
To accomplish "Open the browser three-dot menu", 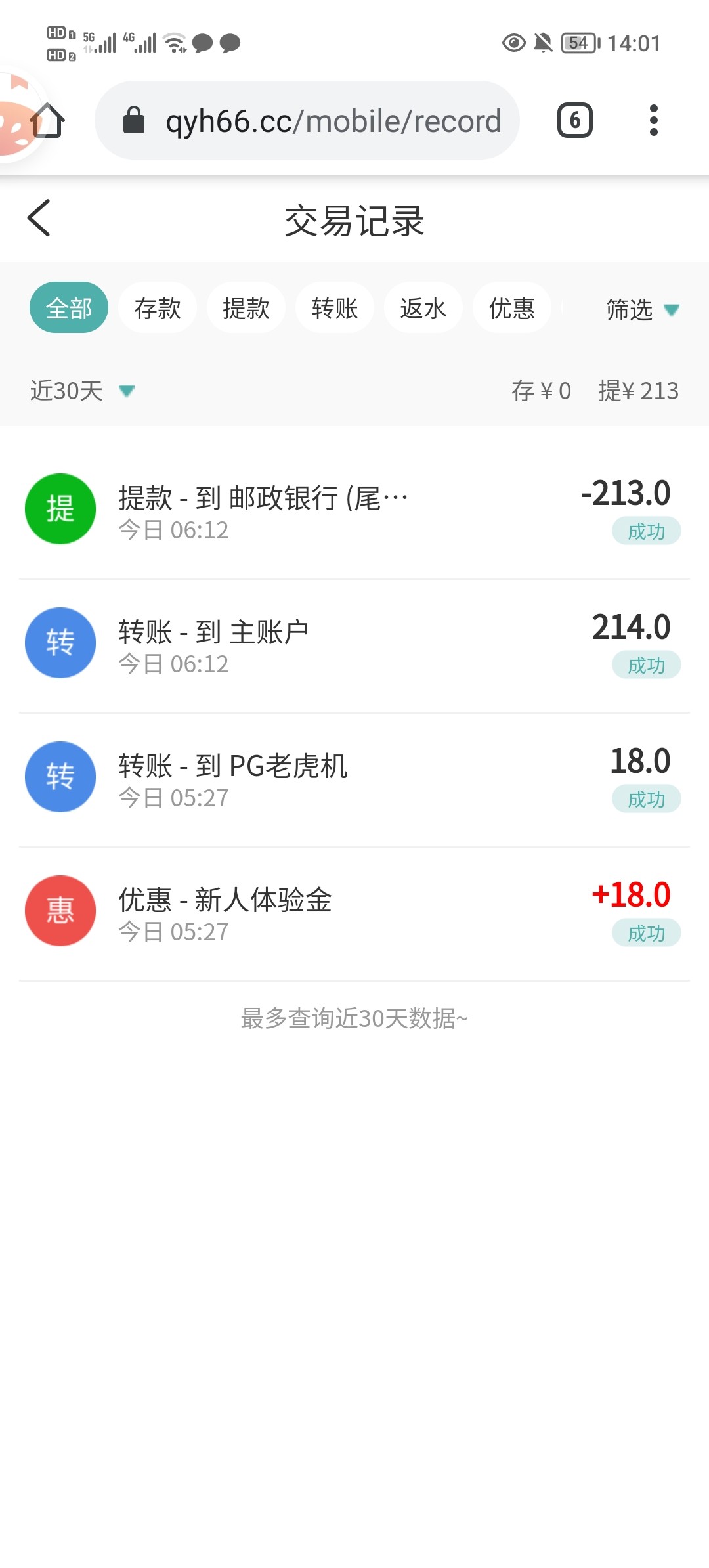I will click(653, 120).
